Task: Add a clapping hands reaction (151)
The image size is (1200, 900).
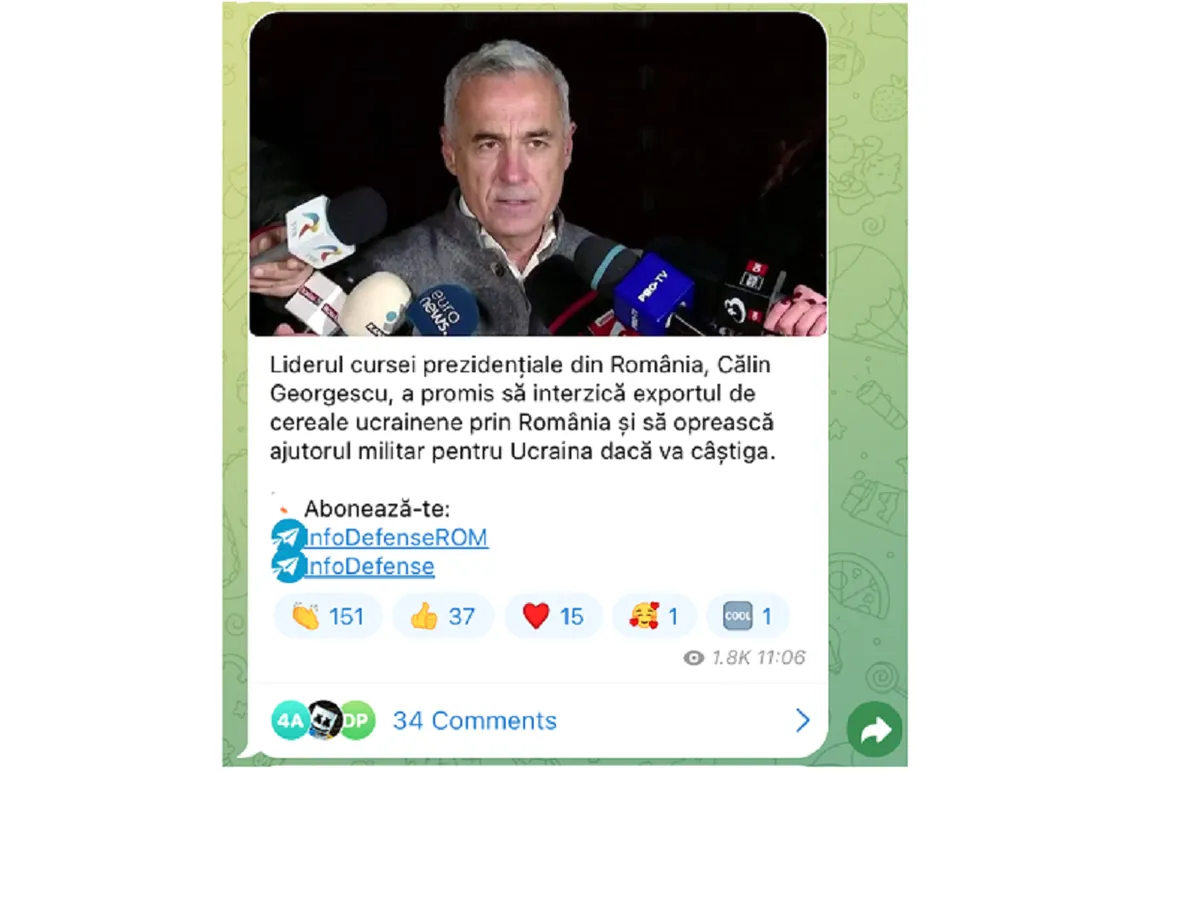Action: click(x=328, y=616)
